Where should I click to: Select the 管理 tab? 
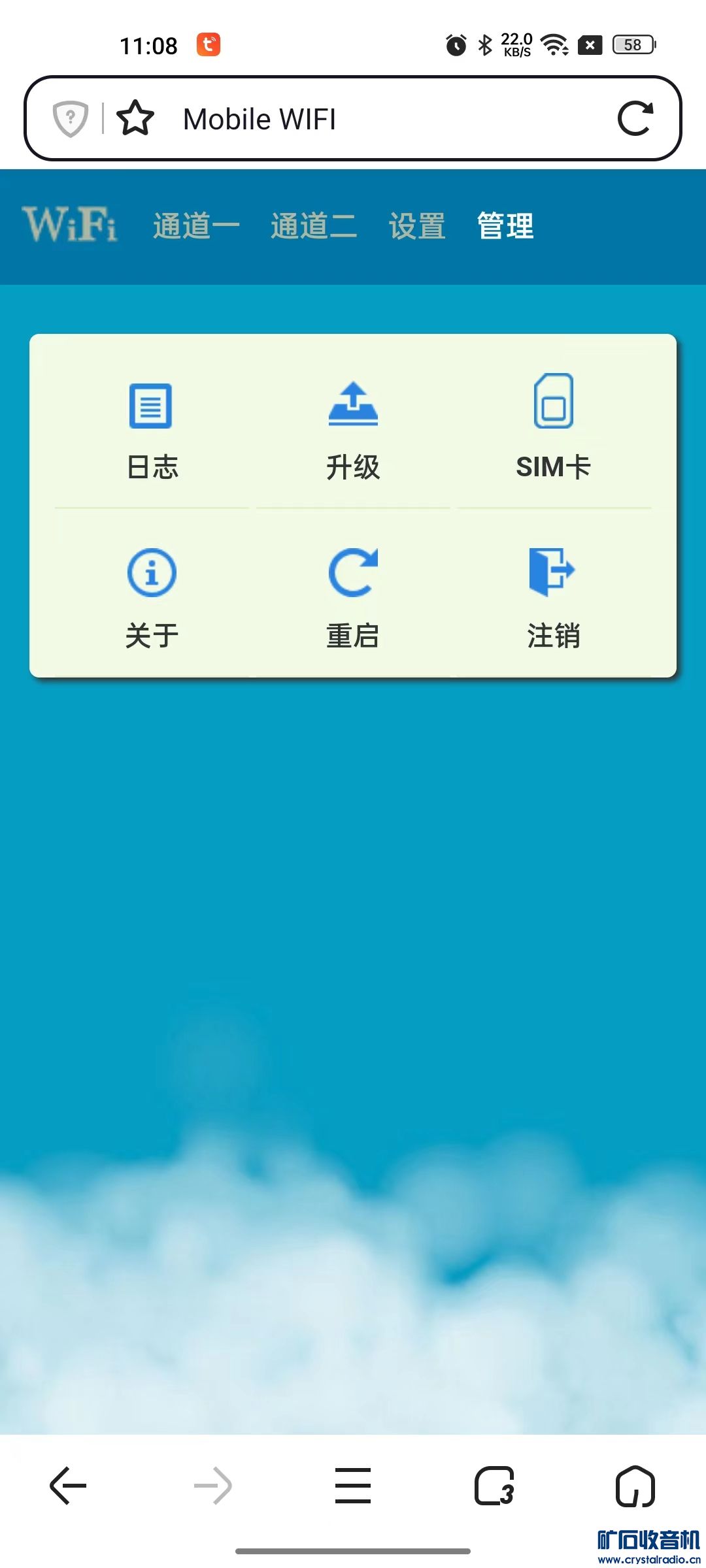505,226
